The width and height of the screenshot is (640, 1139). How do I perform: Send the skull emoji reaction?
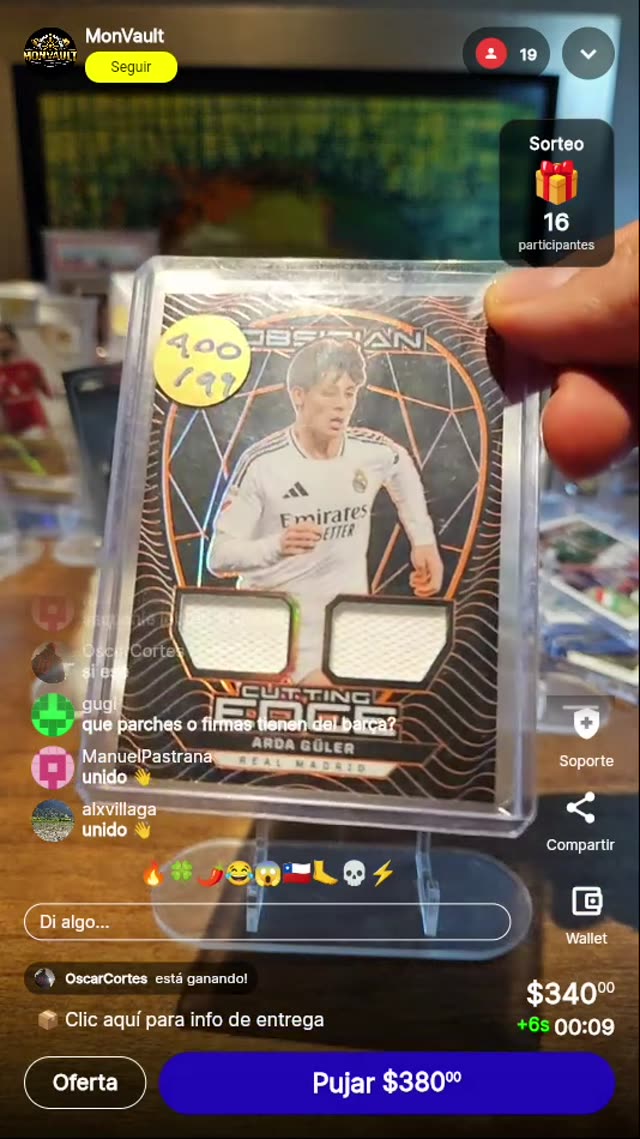pyautogui.click(x=354, y=874)
